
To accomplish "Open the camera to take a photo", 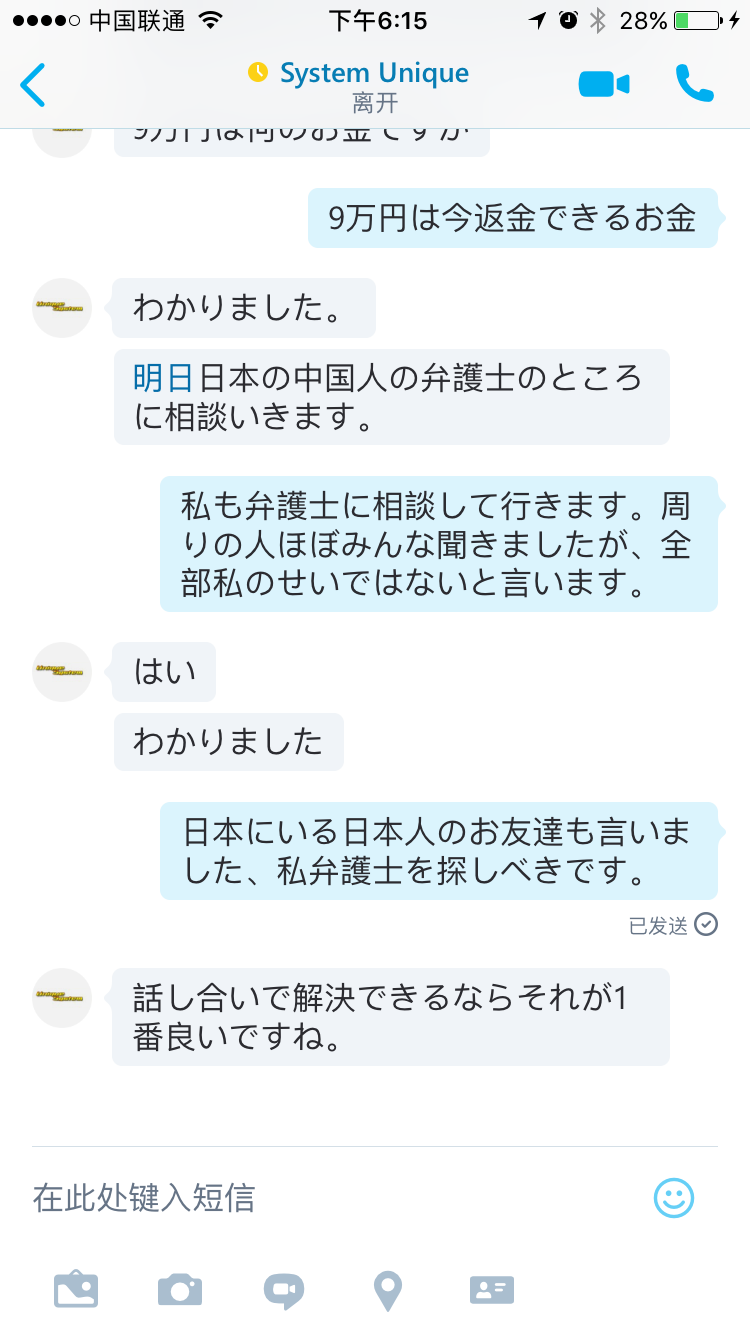I will point(180,1290).
